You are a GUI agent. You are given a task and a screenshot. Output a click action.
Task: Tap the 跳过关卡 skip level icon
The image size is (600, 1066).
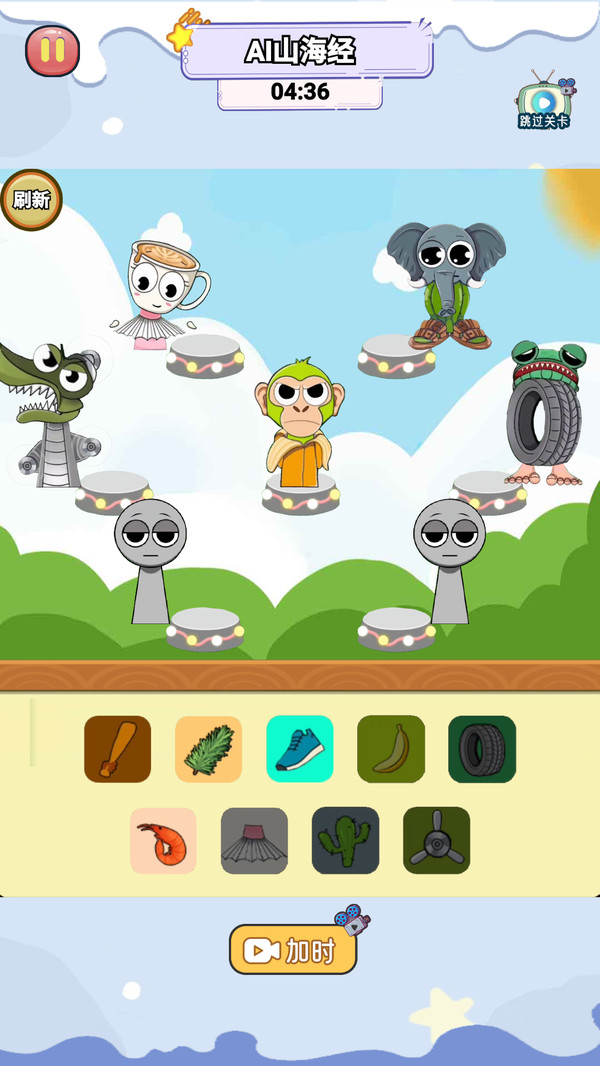[x=544, y=100]
